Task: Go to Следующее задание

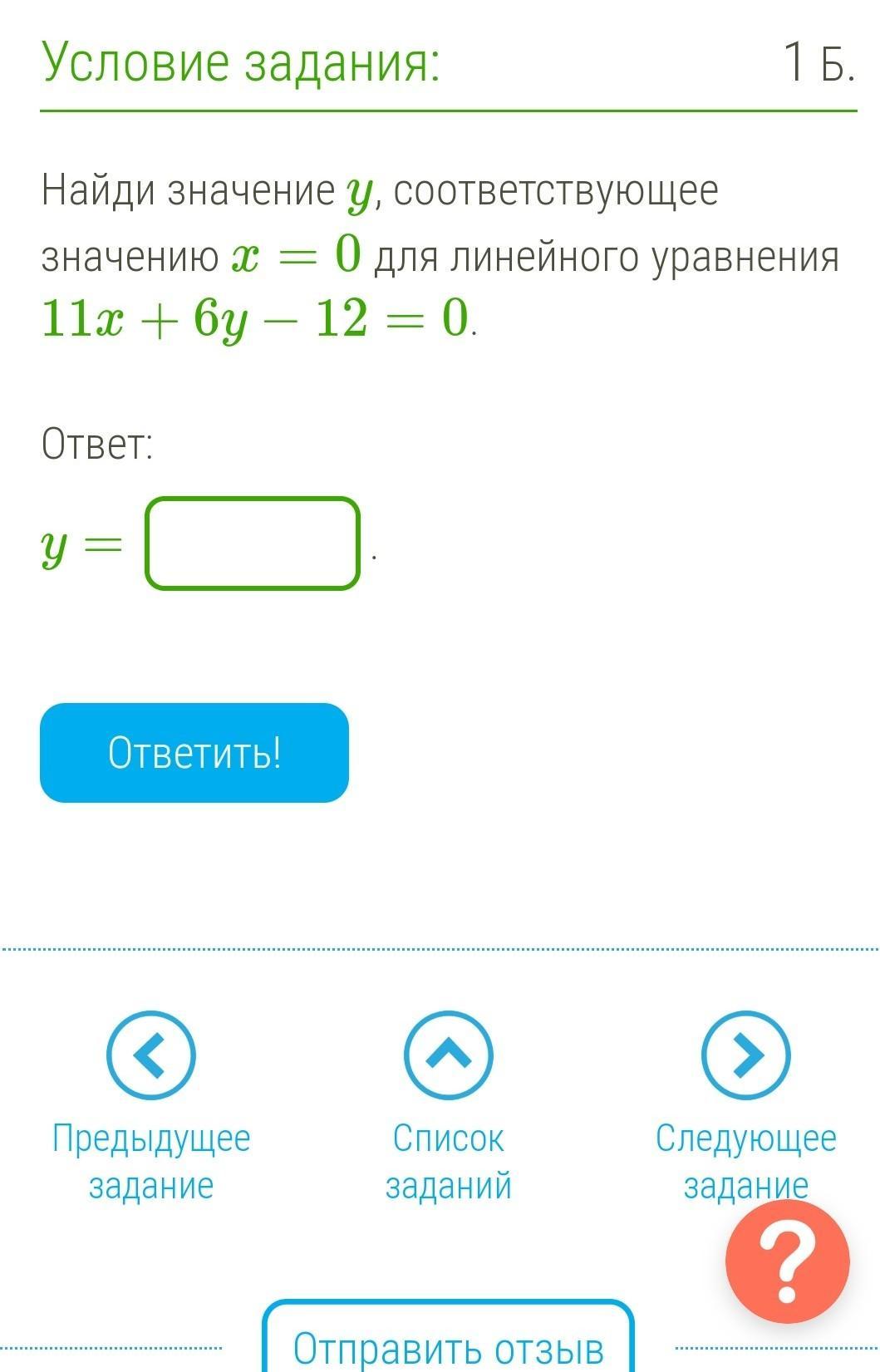Action: point(745,1055)
